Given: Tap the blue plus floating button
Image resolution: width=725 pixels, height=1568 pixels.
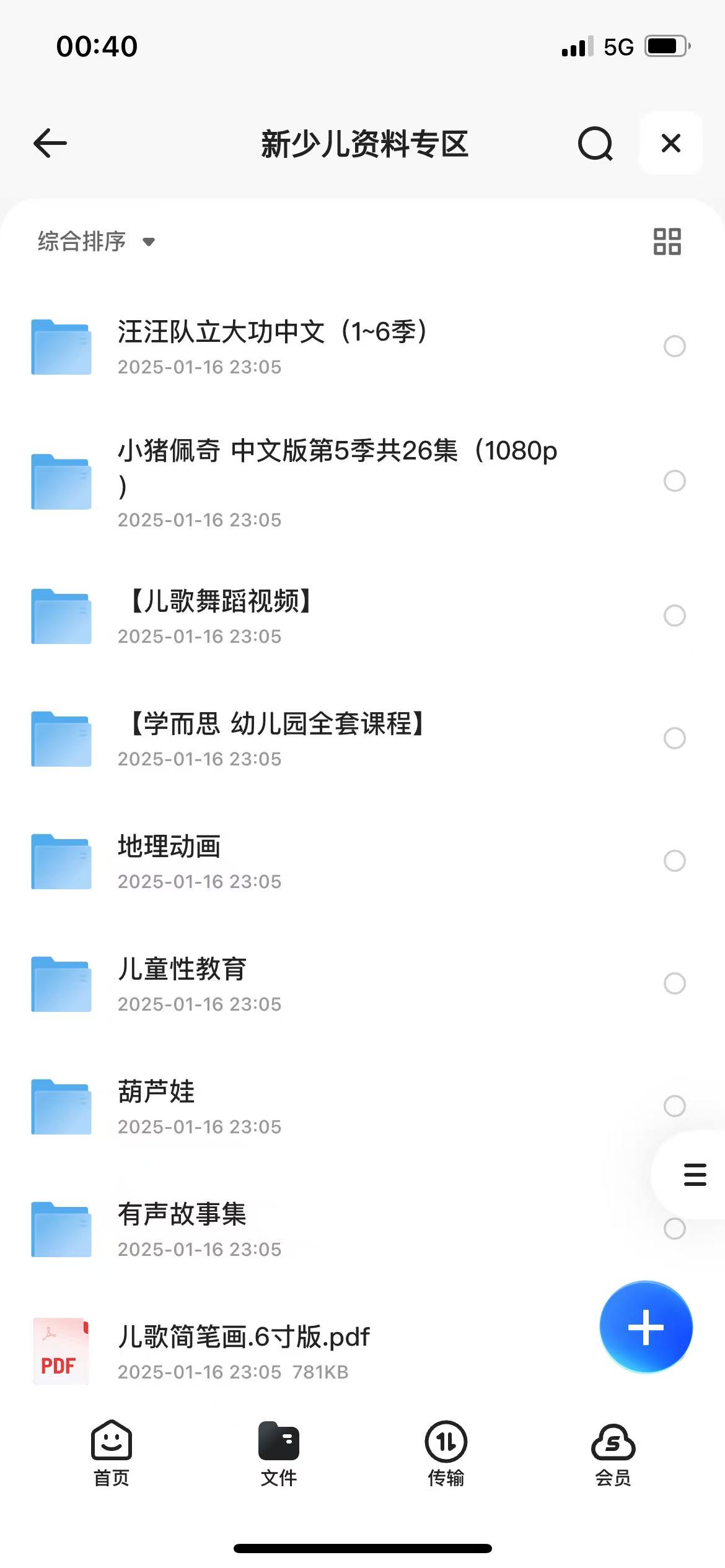Looking at the screenshot, I should [x=646, y=1327].
